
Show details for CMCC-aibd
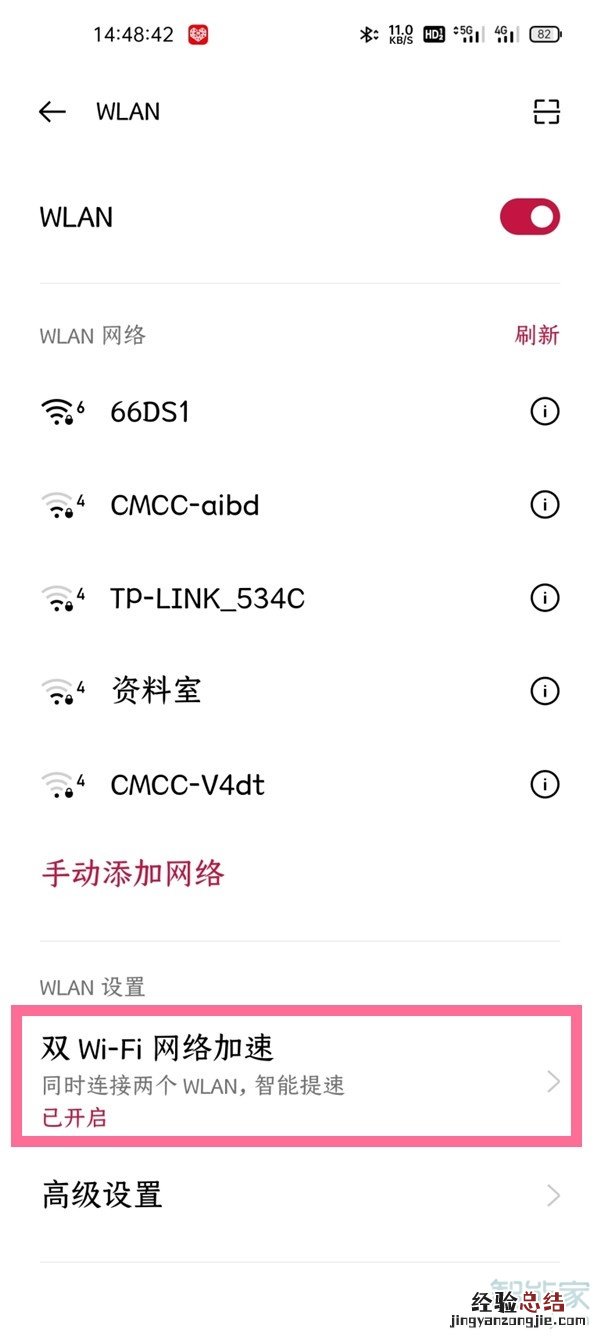point(545,505)
